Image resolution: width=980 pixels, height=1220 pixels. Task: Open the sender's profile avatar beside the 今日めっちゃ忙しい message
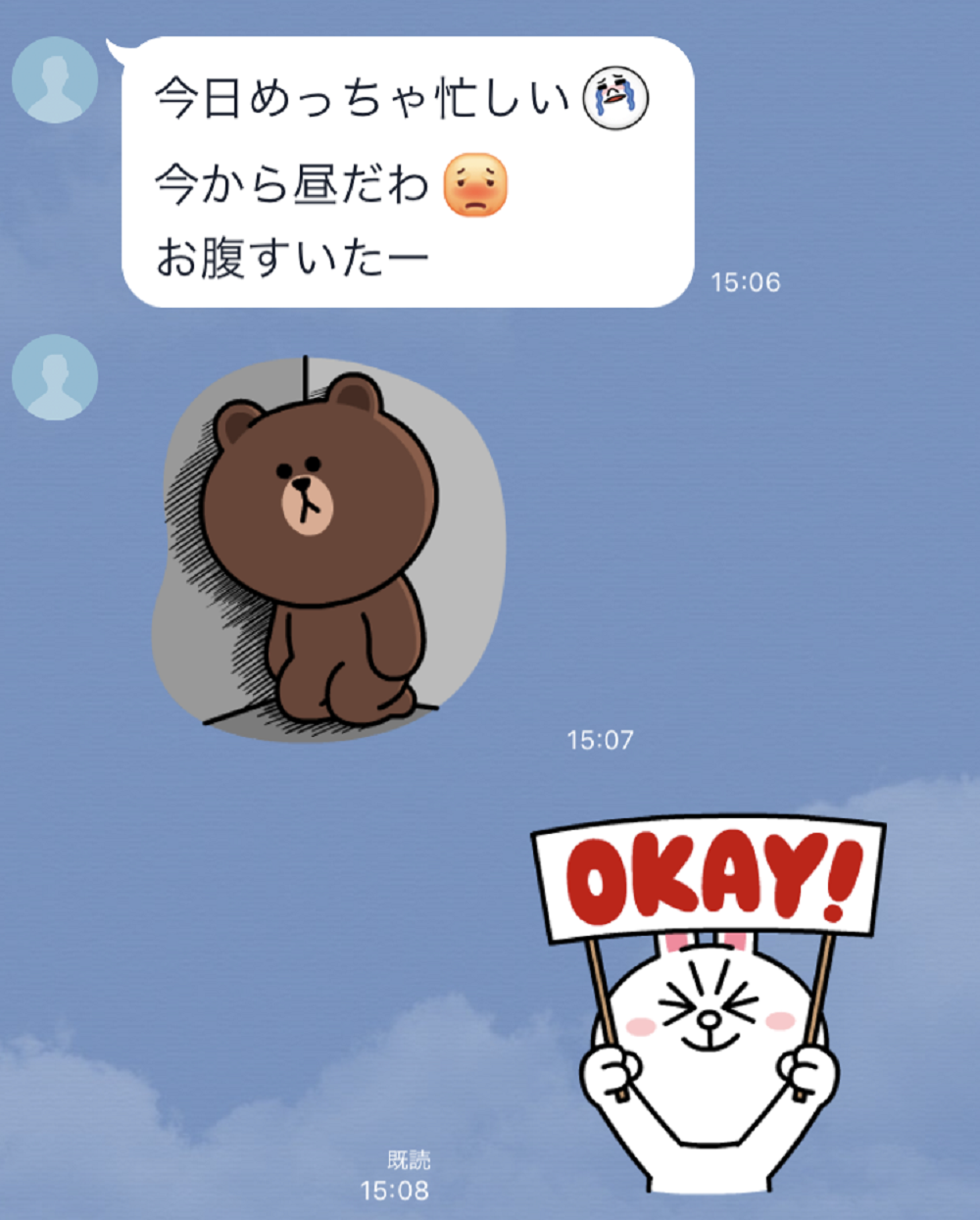pyautogui.click(x=55, y=80)
